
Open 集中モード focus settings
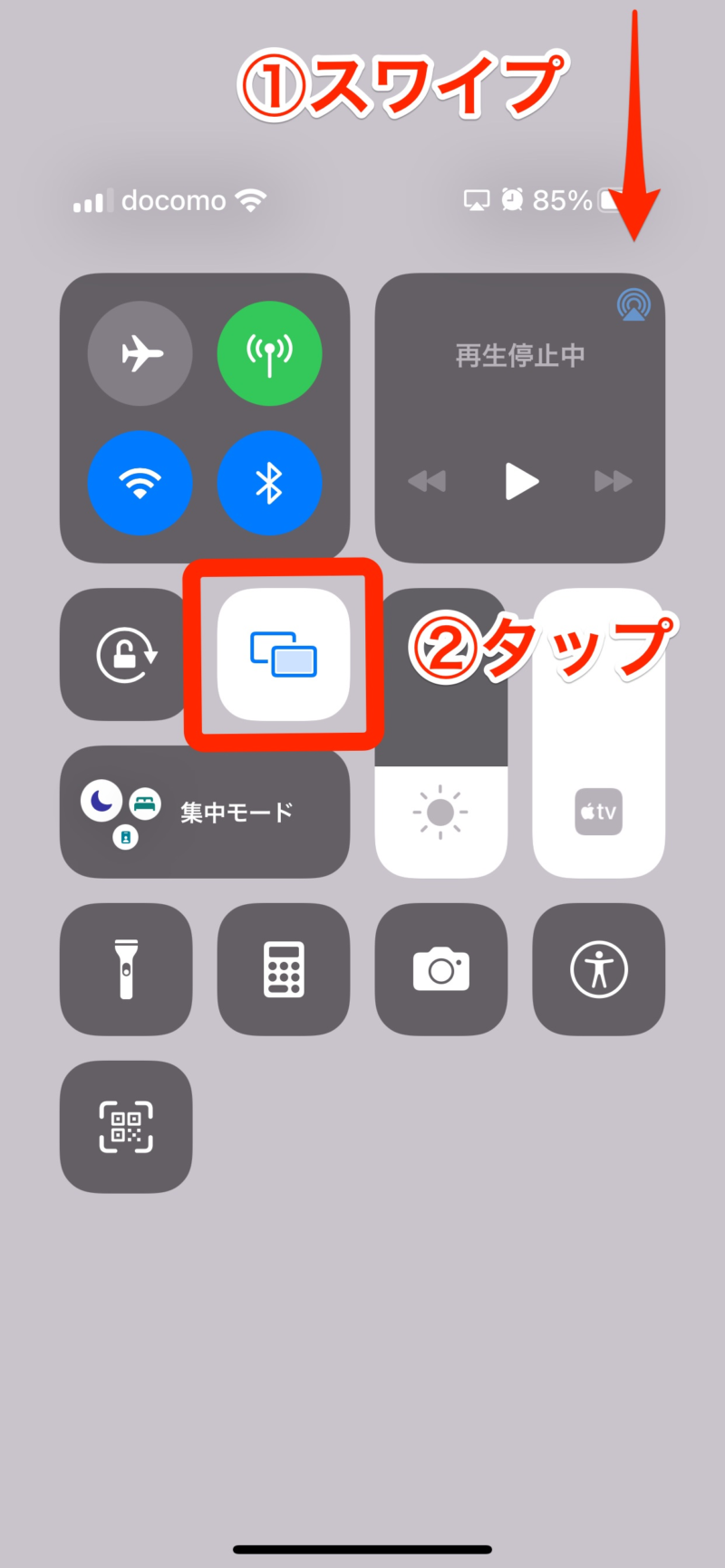click(x=205, y=812)
